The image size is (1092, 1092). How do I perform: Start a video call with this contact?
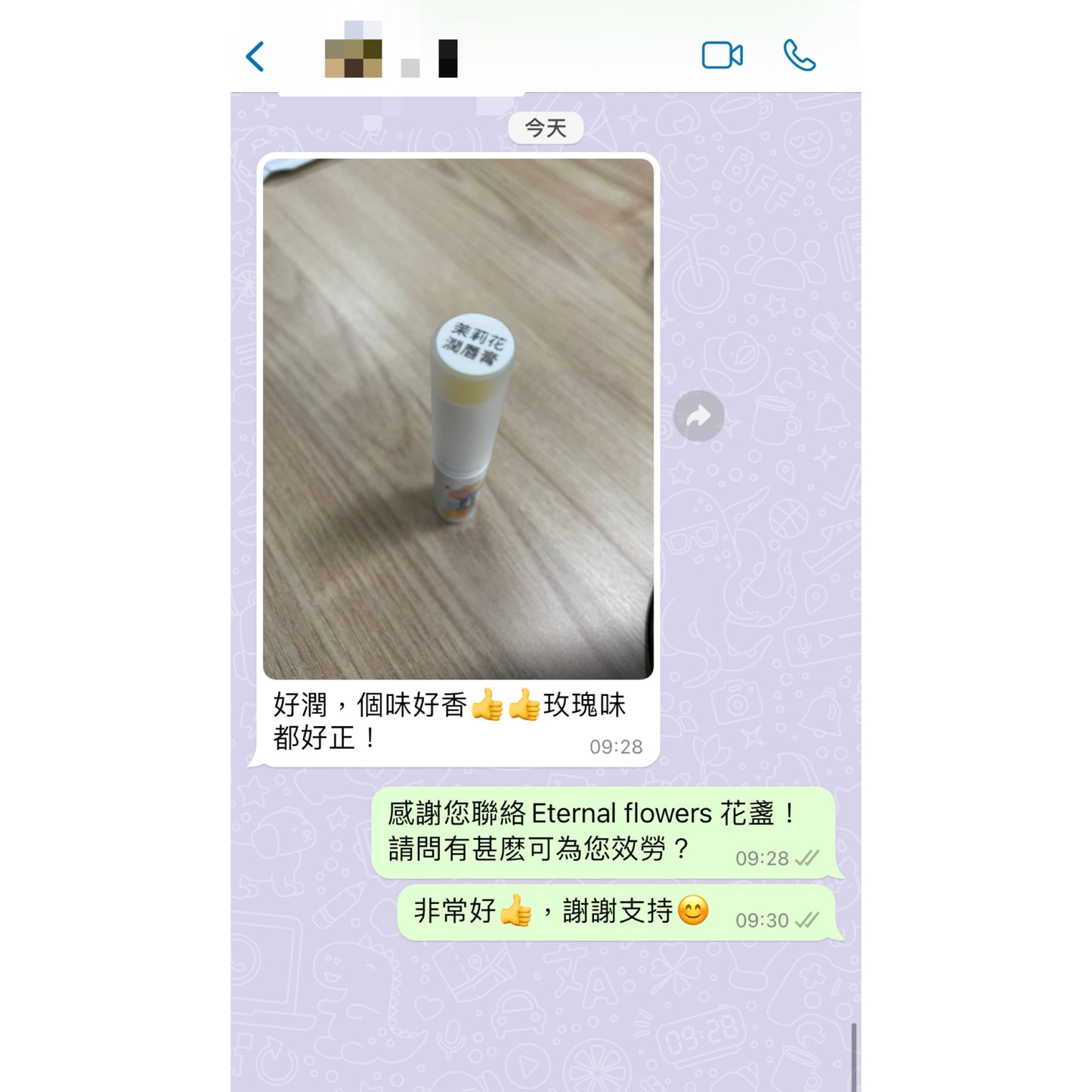tap(722, 56)
